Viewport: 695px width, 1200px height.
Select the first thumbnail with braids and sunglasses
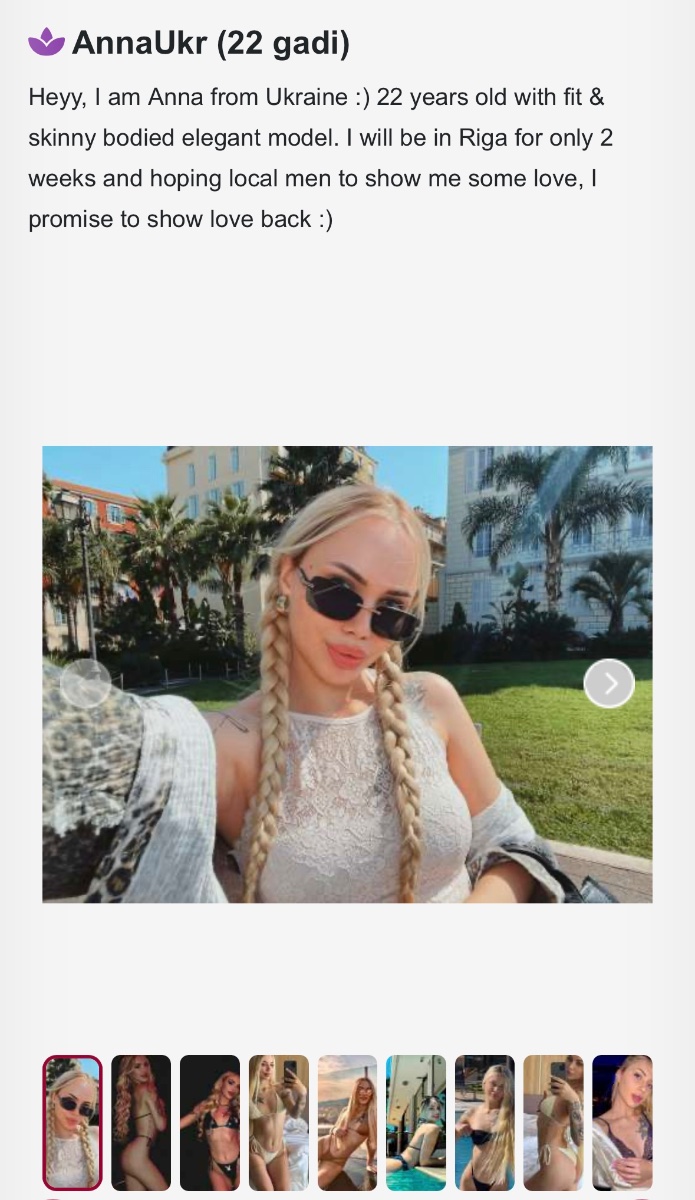tap(72, 1122)
